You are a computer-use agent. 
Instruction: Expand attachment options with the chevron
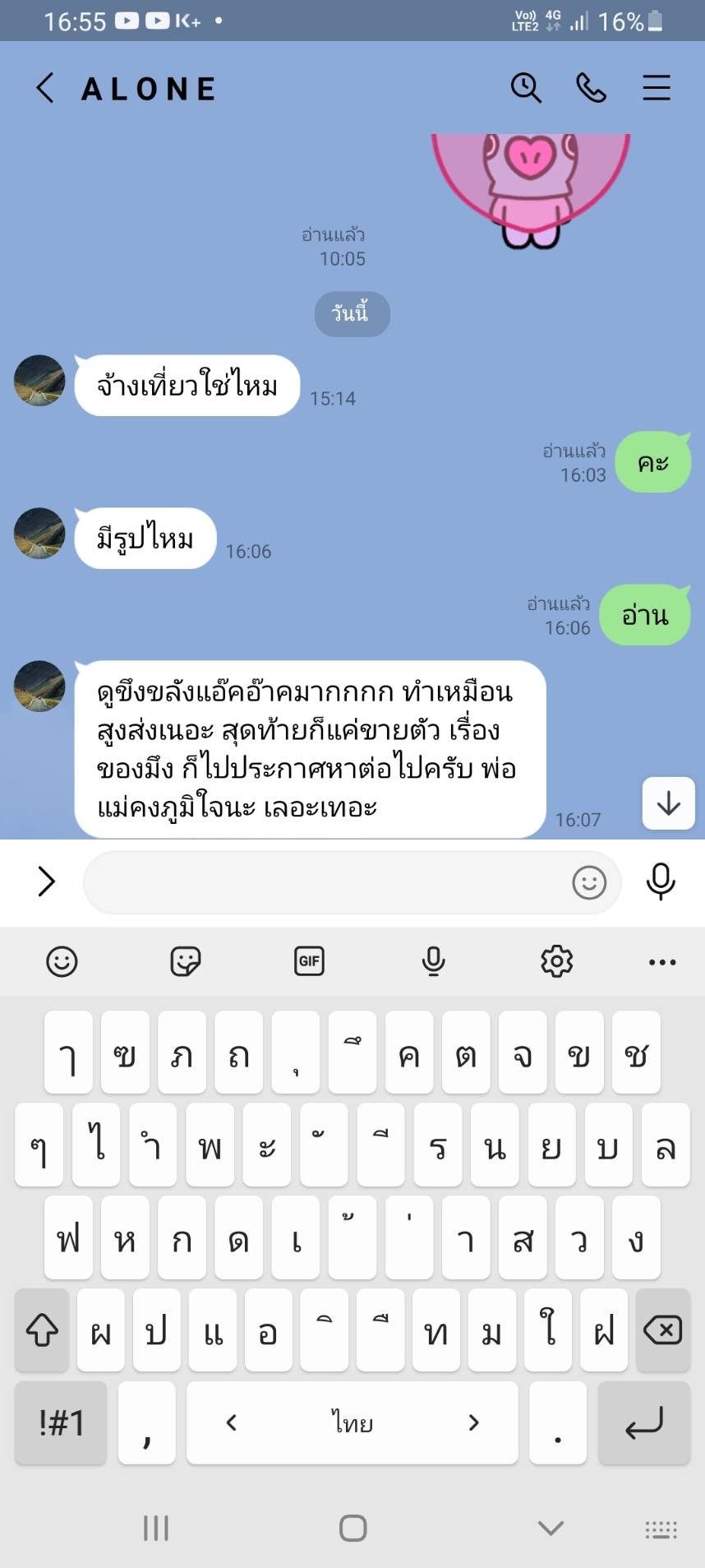46,882
